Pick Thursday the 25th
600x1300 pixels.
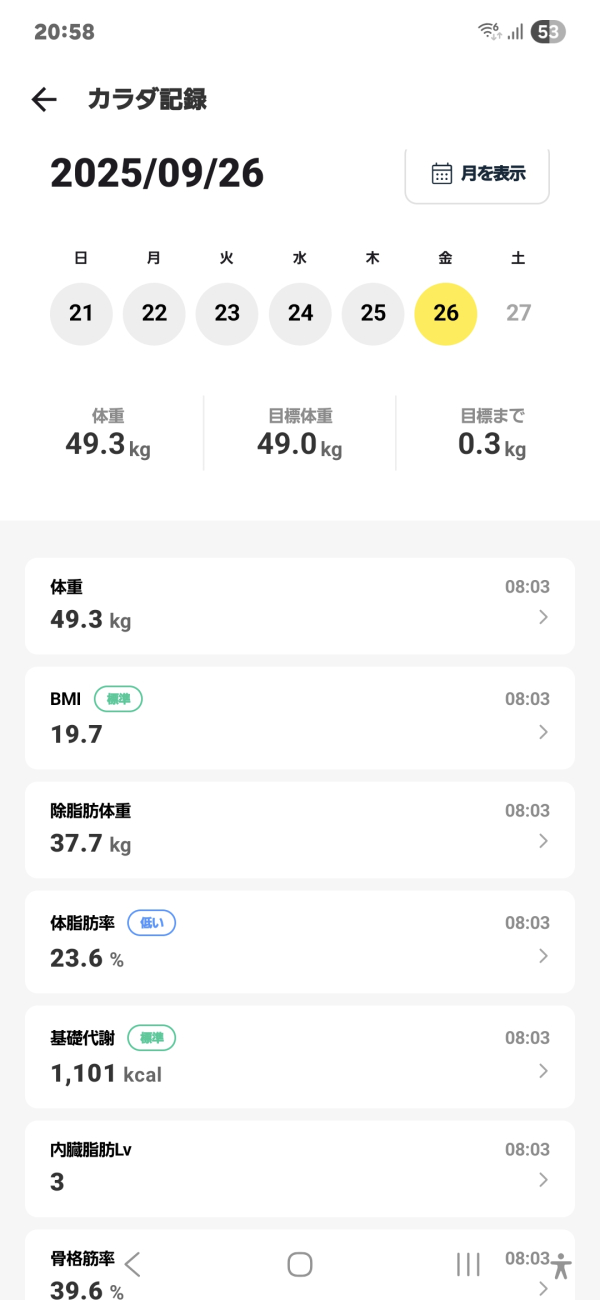(x=373, y=313)
